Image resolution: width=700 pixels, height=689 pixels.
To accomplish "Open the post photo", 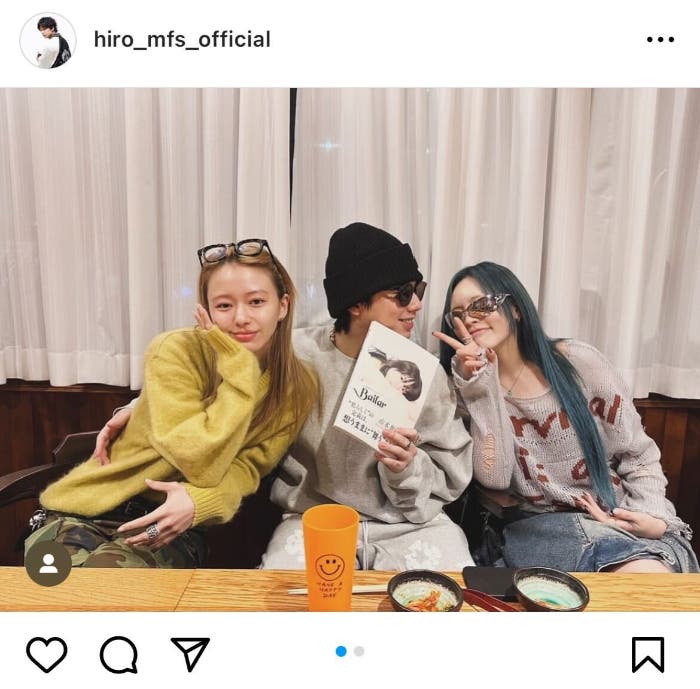I will [350, 350].
